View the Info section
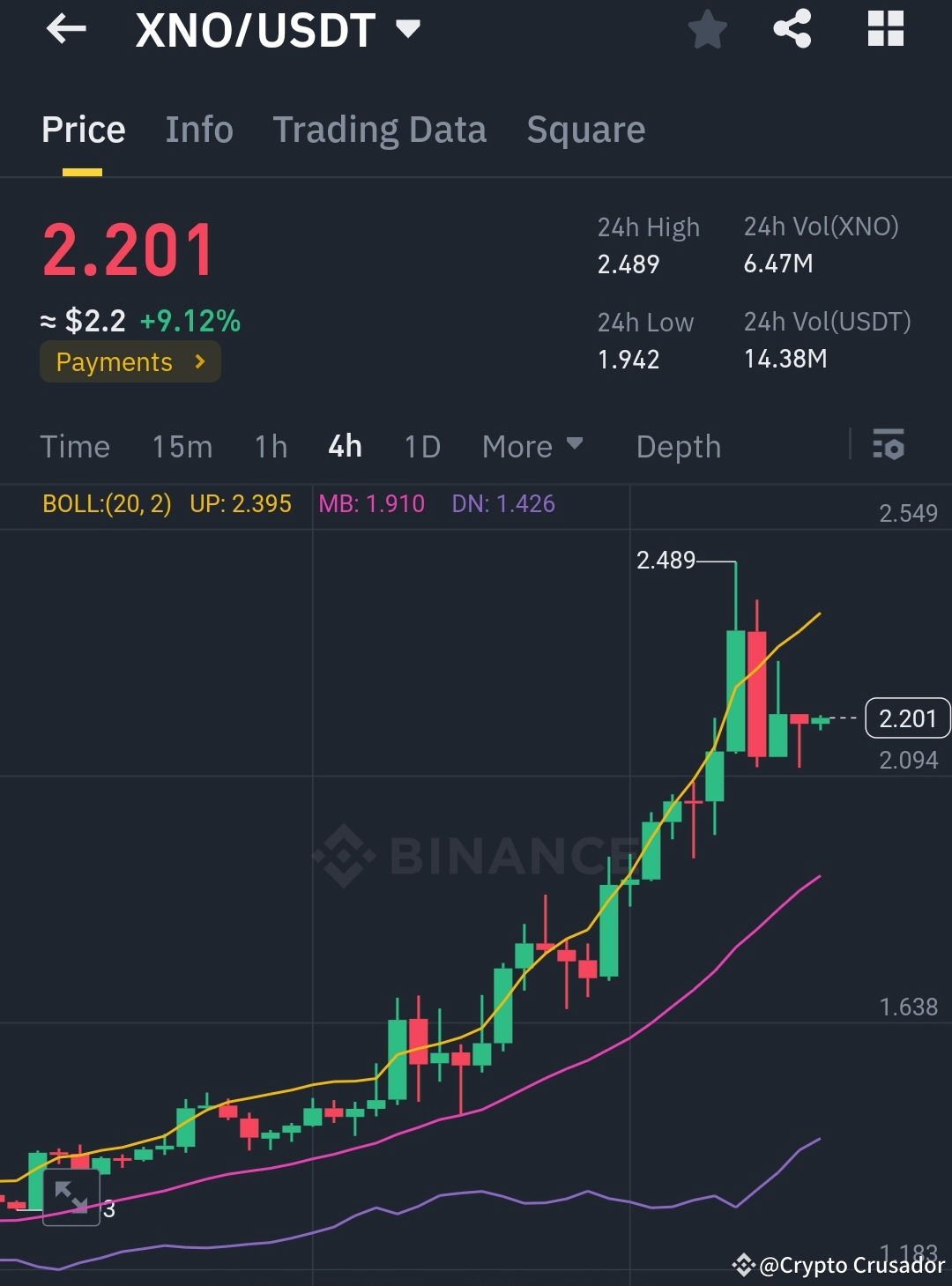Image resolution: width=952 pixels, height=1286 pixels. pyautogui.click(x=198, y=129)
